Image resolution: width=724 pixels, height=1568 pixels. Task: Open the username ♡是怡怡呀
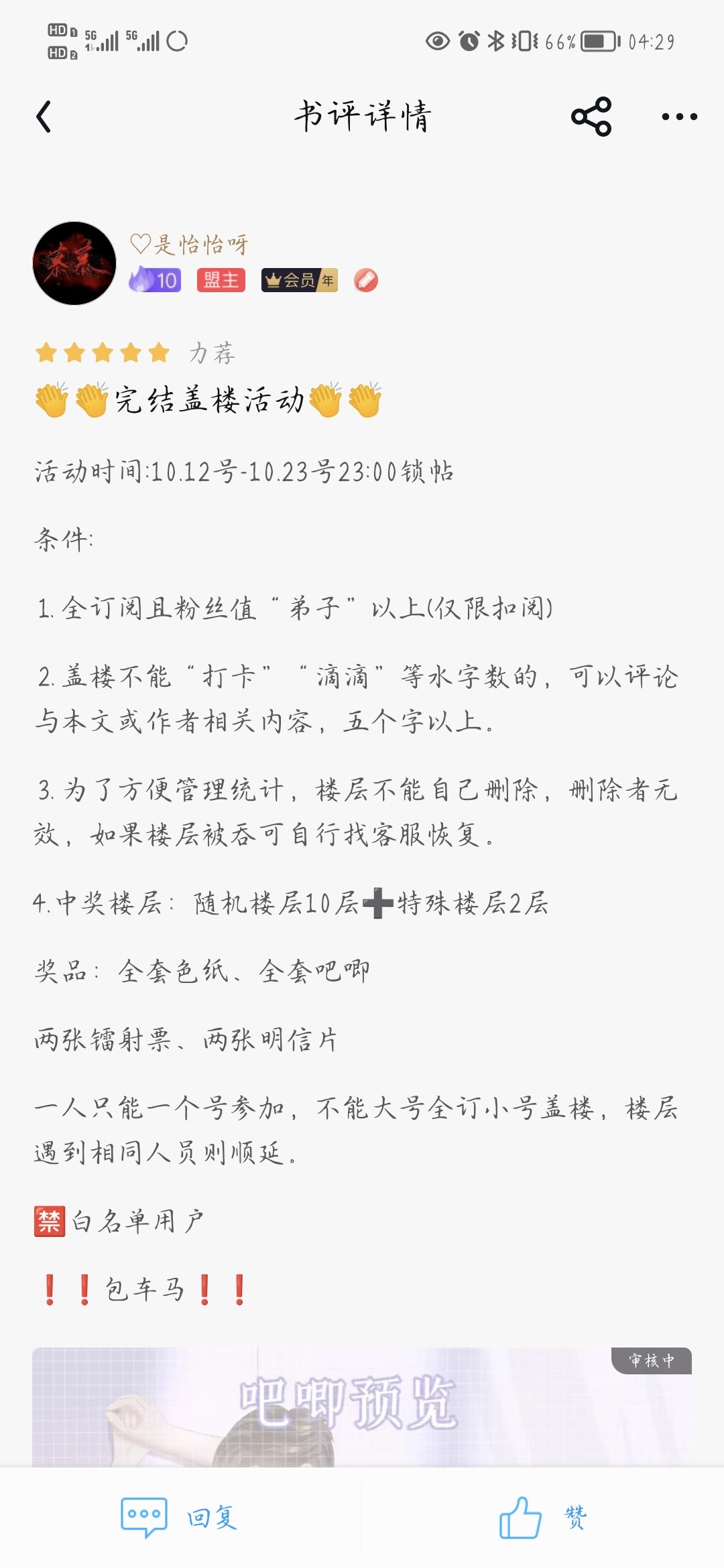pos(188,244)
